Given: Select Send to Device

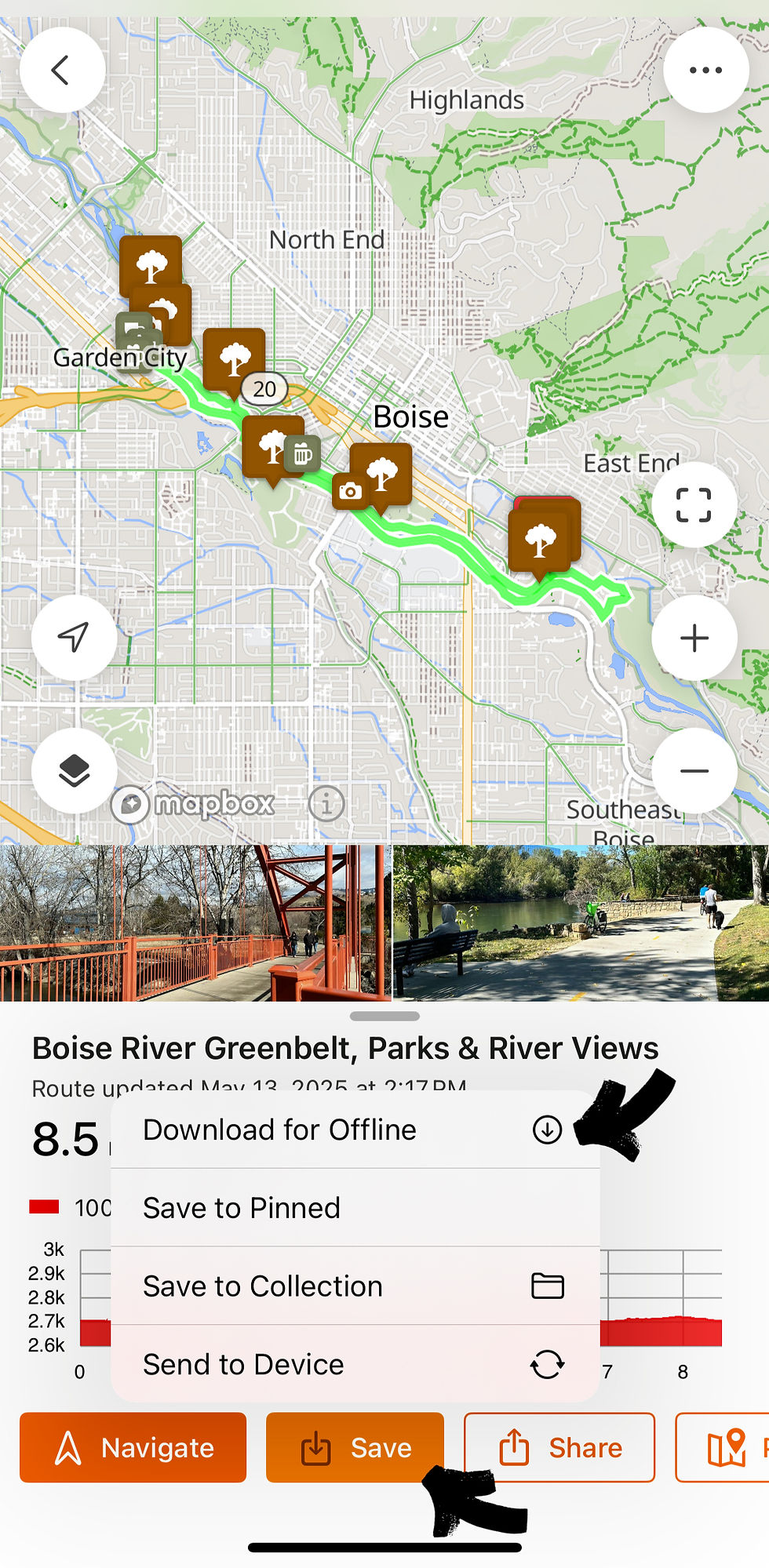Looking at the screenshot, I should click(x=355, y=1365).
